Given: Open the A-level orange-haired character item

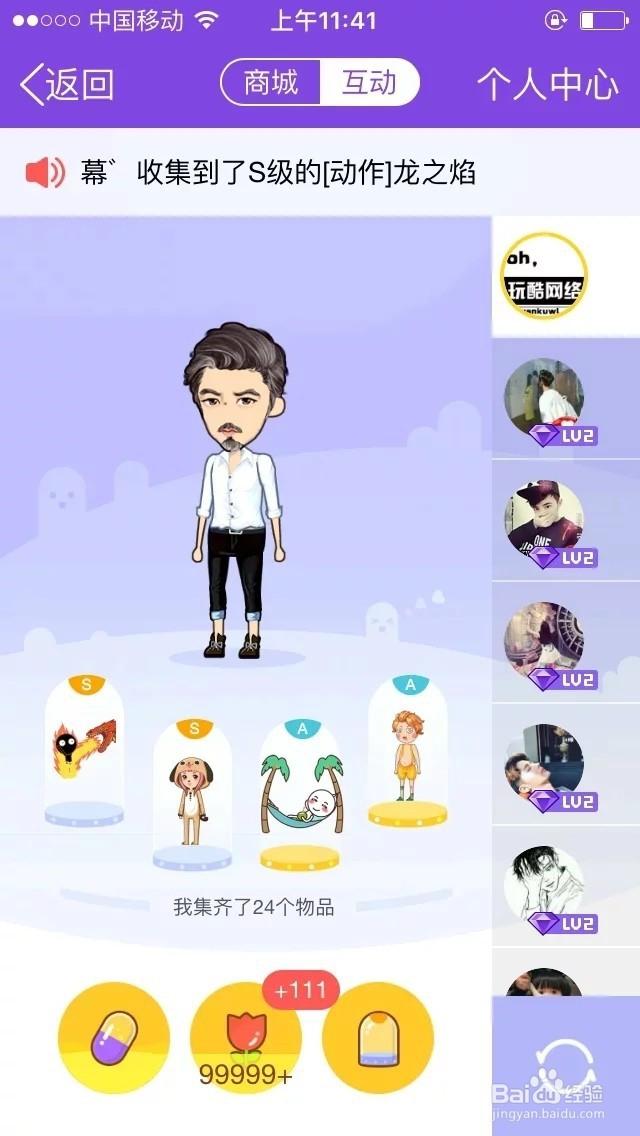Looking at the screenshot, I should pyautogui.click(x=407, y=751).
